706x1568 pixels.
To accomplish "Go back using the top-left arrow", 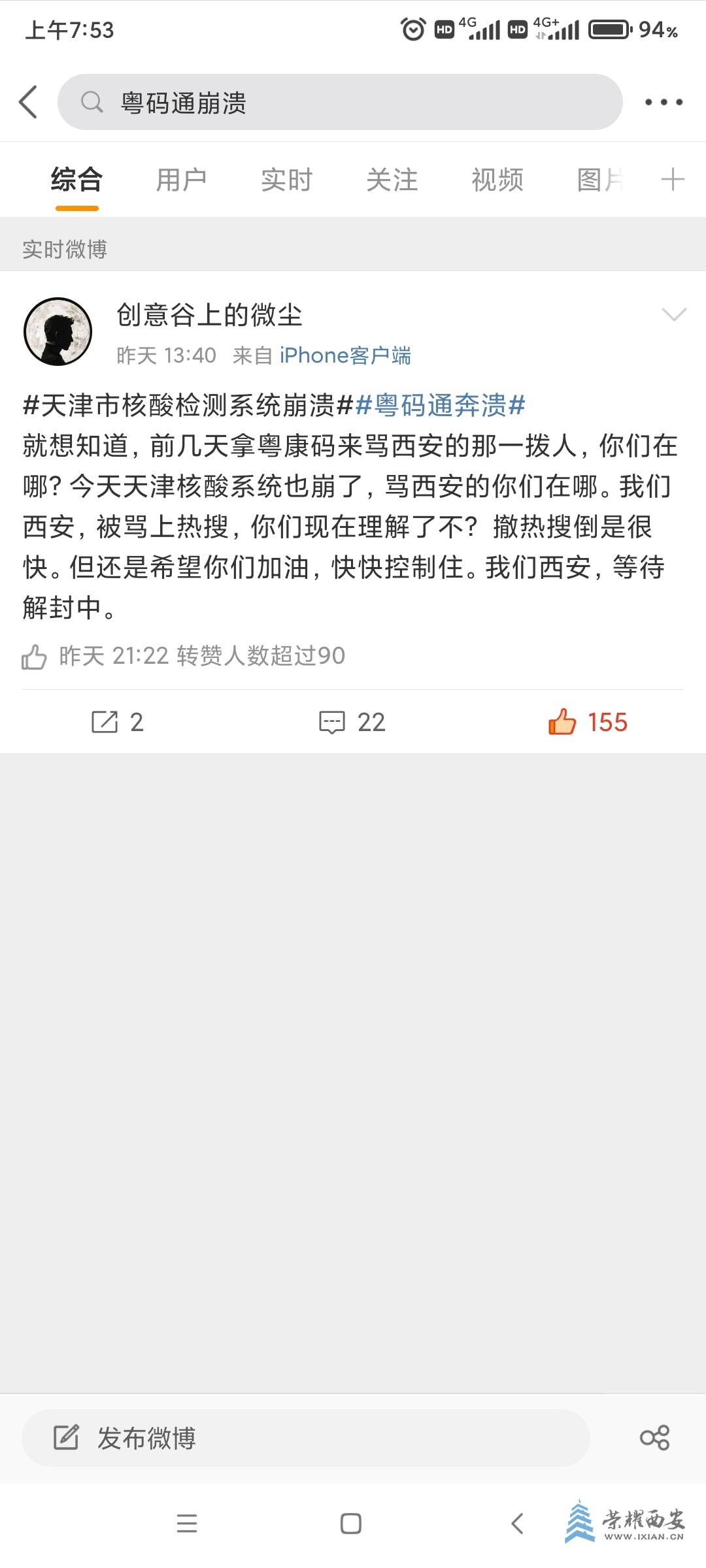I will [29, 102].
